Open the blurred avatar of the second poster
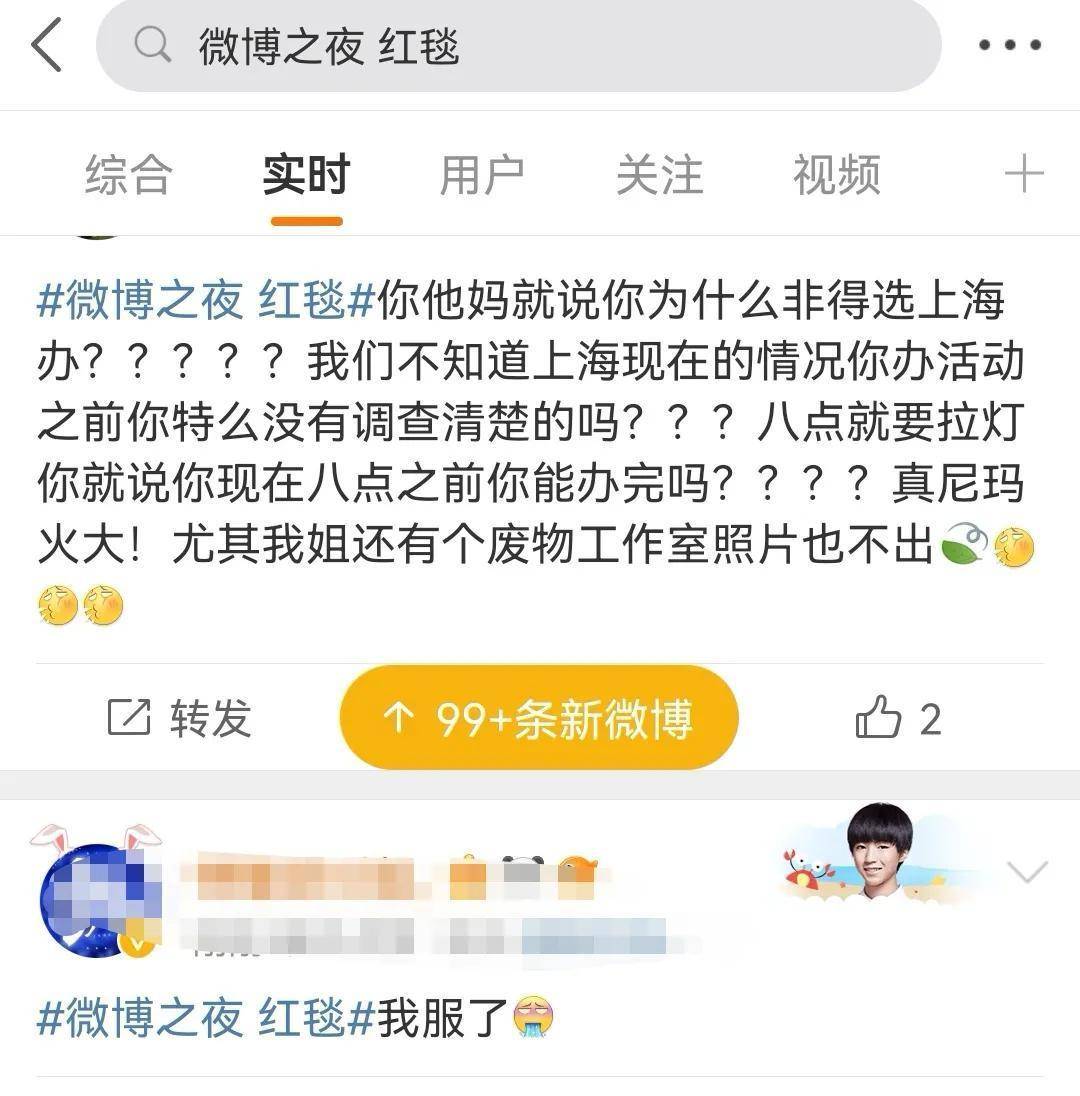The width and height of the screenshot is (1080, 1096). coord(100,895)
